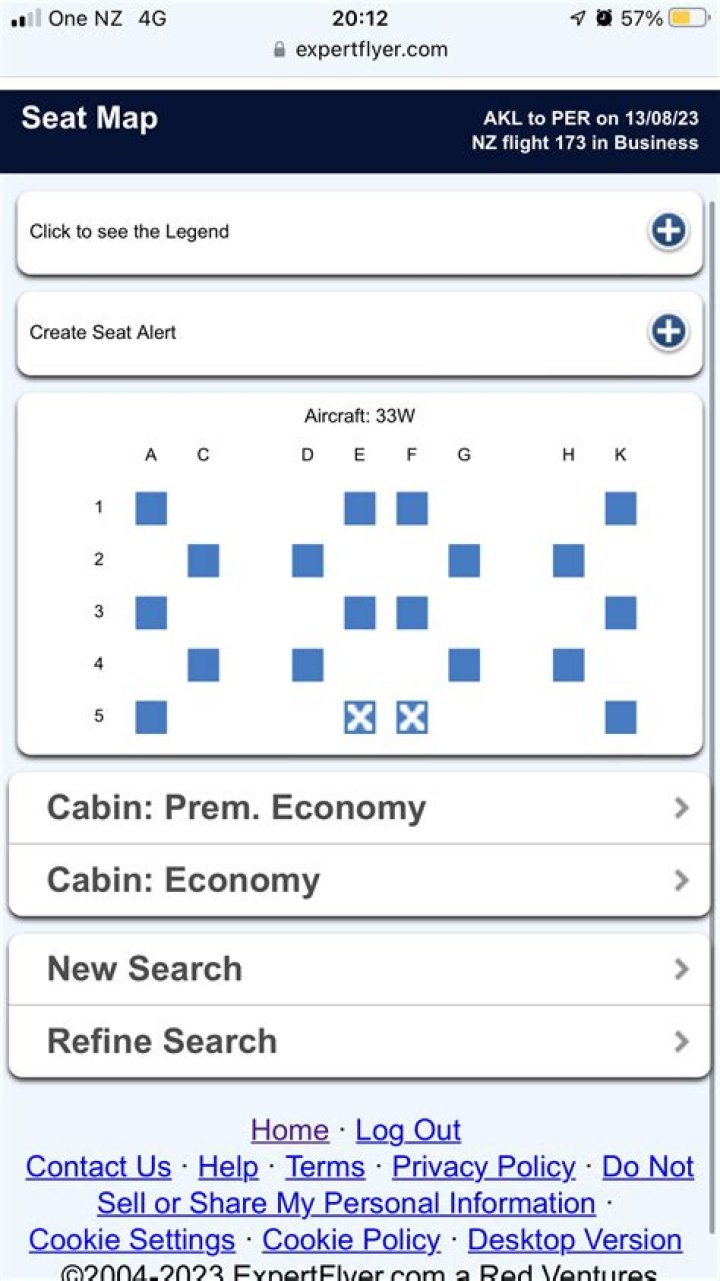Screen dimensions: 720x1281
Task: Select seat 2C on the seat map
Action: pyautogui.click(x=203, y=560)
